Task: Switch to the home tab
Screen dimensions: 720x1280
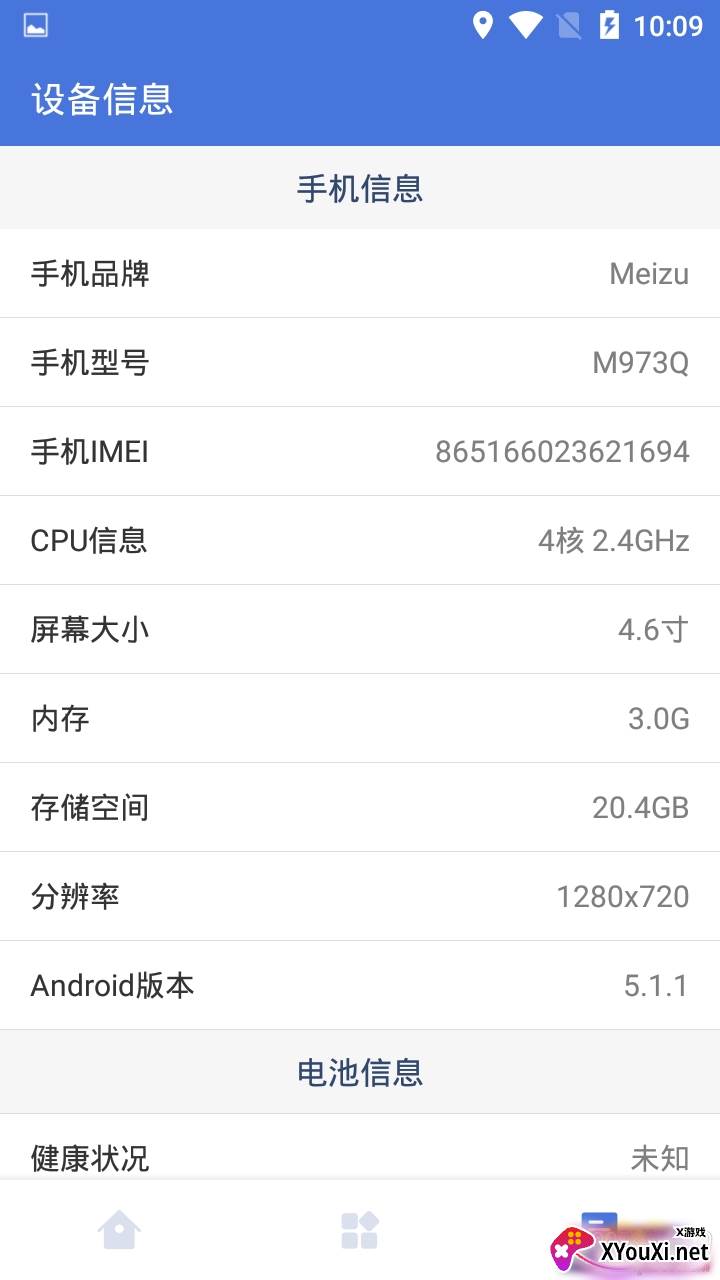Action: (x=119, y=1230)
